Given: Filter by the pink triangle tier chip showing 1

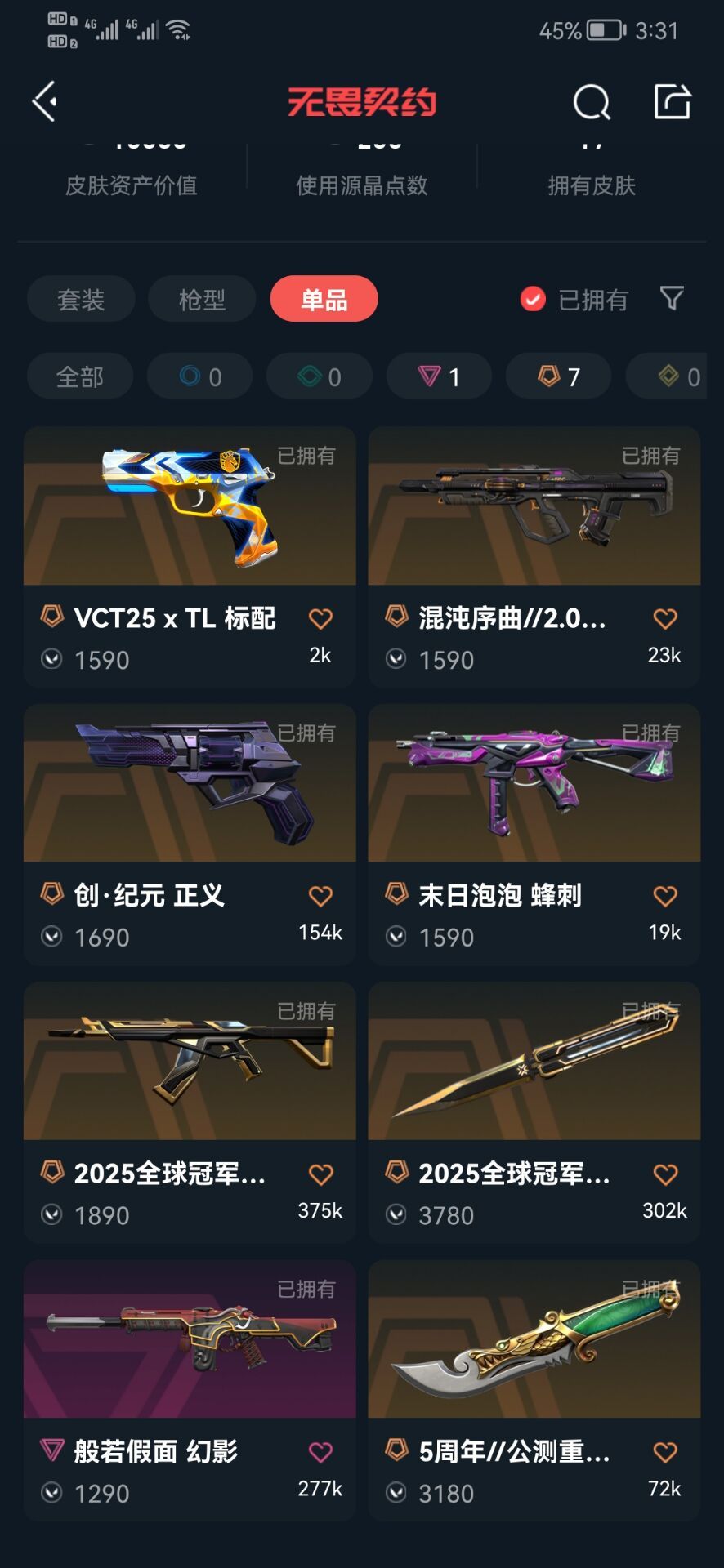Looking at the screenshot, I should coord(439,376).
